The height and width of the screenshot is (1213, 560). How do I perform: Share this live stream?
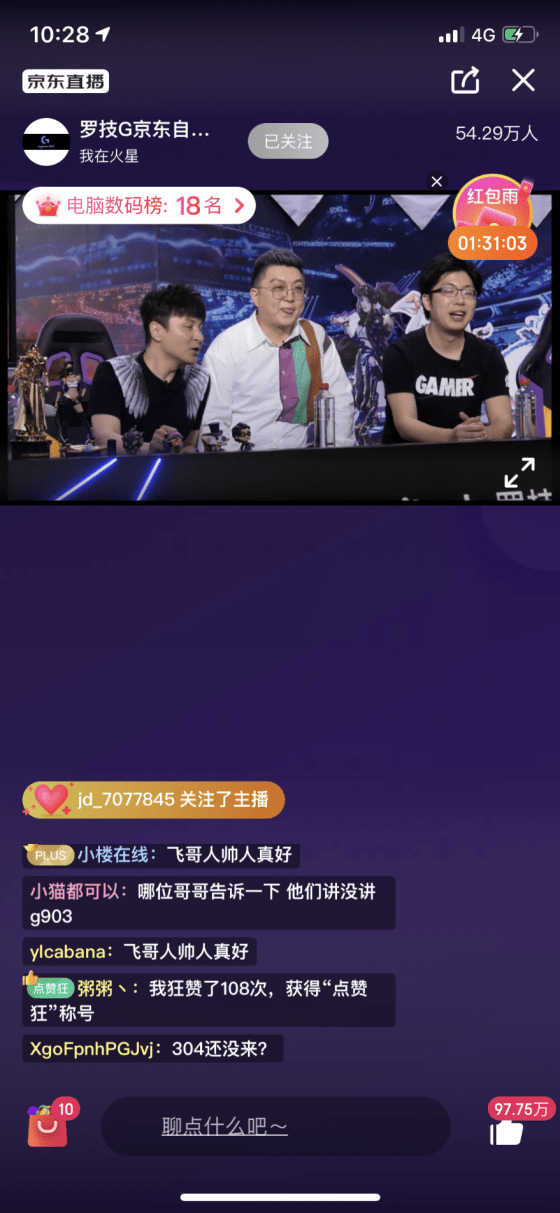pyautogui.click(x=466, y=81)
